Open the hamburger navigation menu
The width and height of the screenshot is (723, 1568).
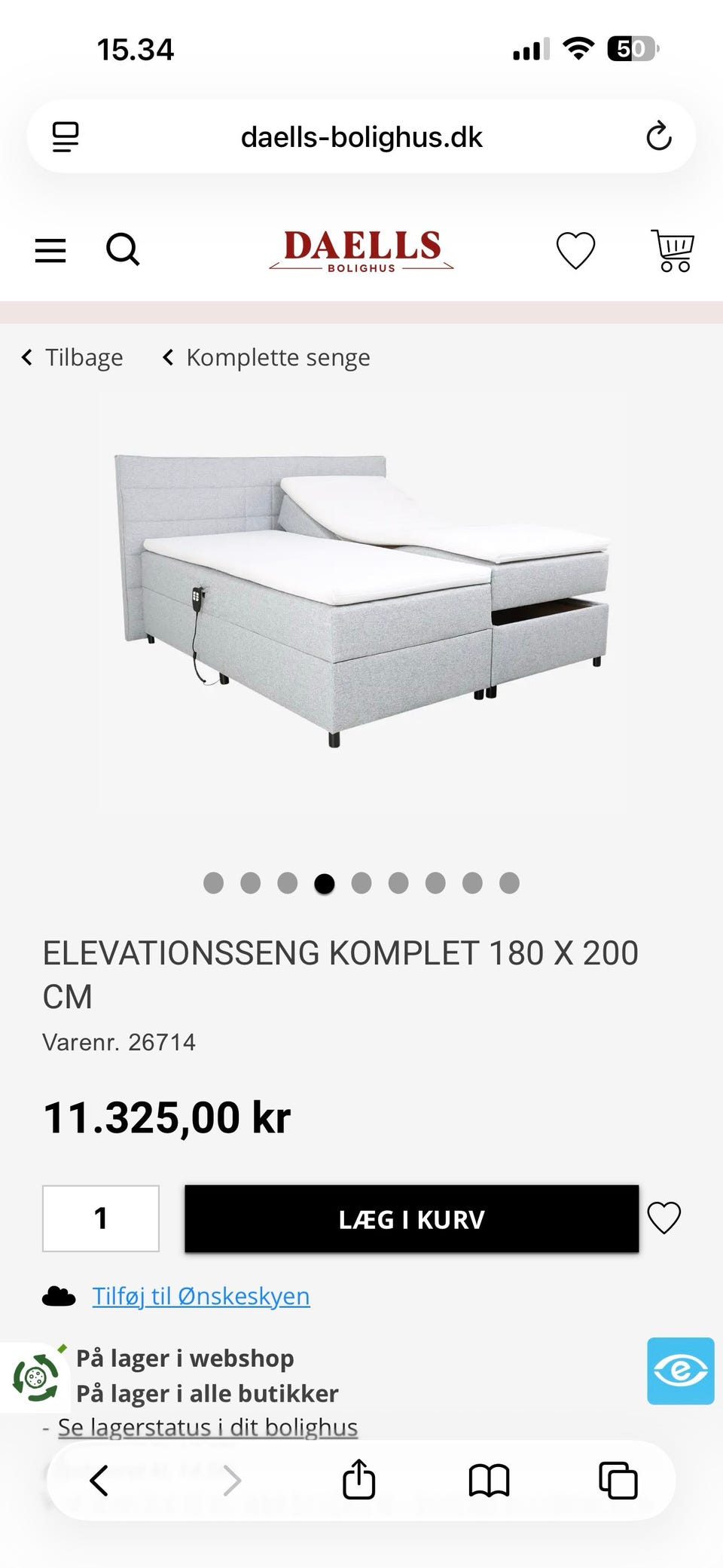[x=50, y=249]
